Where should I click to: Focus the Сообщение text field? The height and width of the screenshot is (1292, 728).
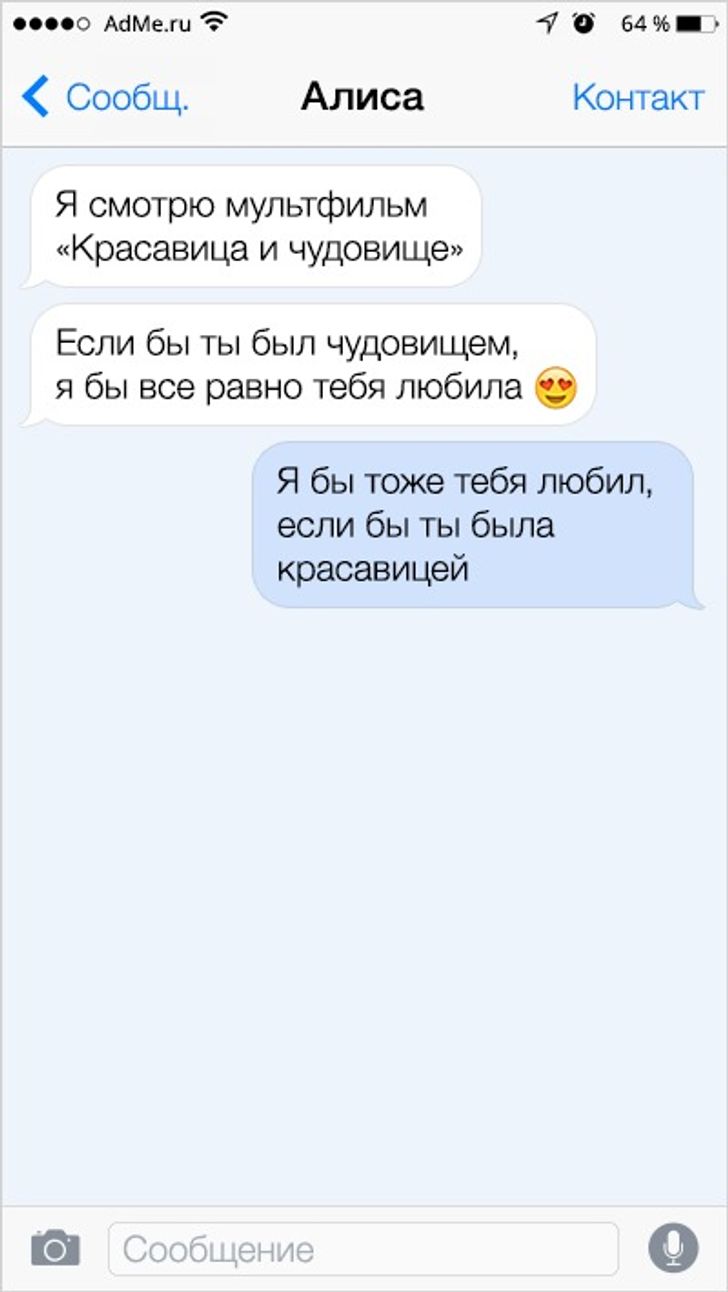pyautogui.click(x=362, y=1249)
